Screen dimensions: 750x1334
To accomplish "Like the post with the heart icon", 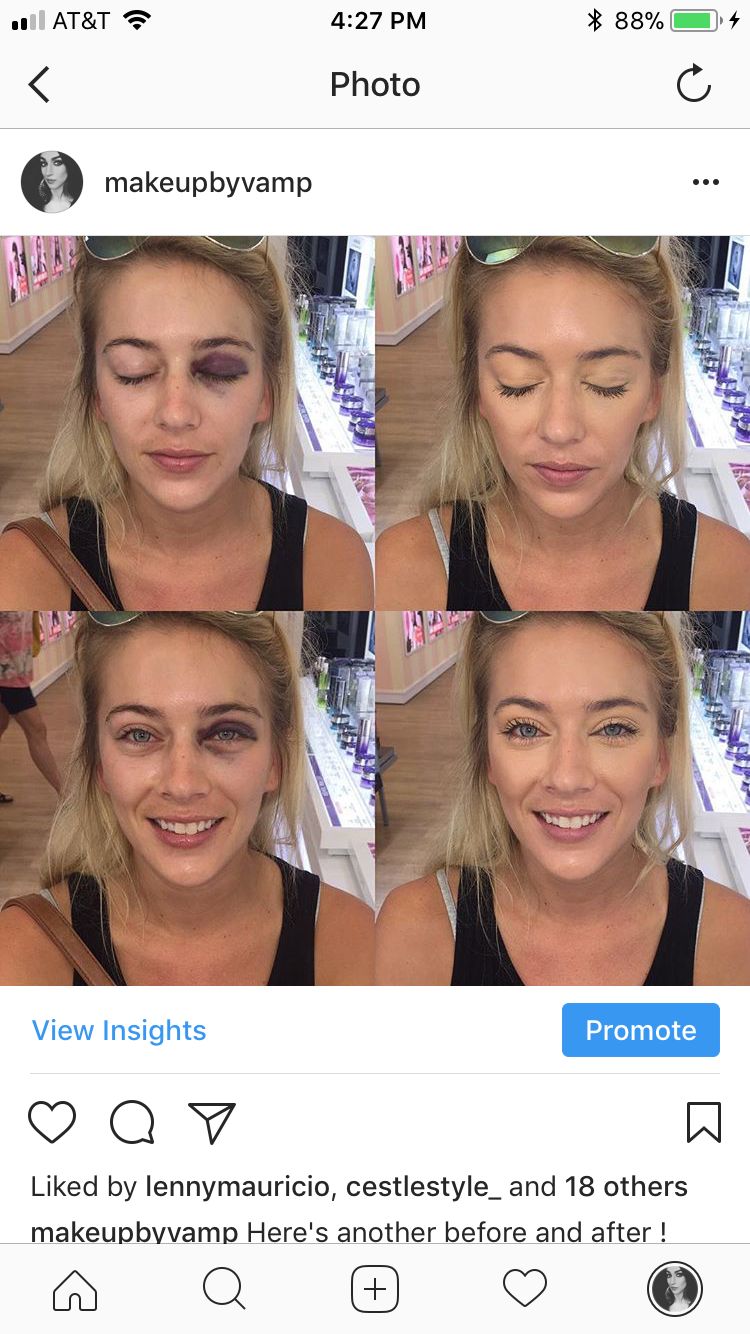I will coord(52,1122).
